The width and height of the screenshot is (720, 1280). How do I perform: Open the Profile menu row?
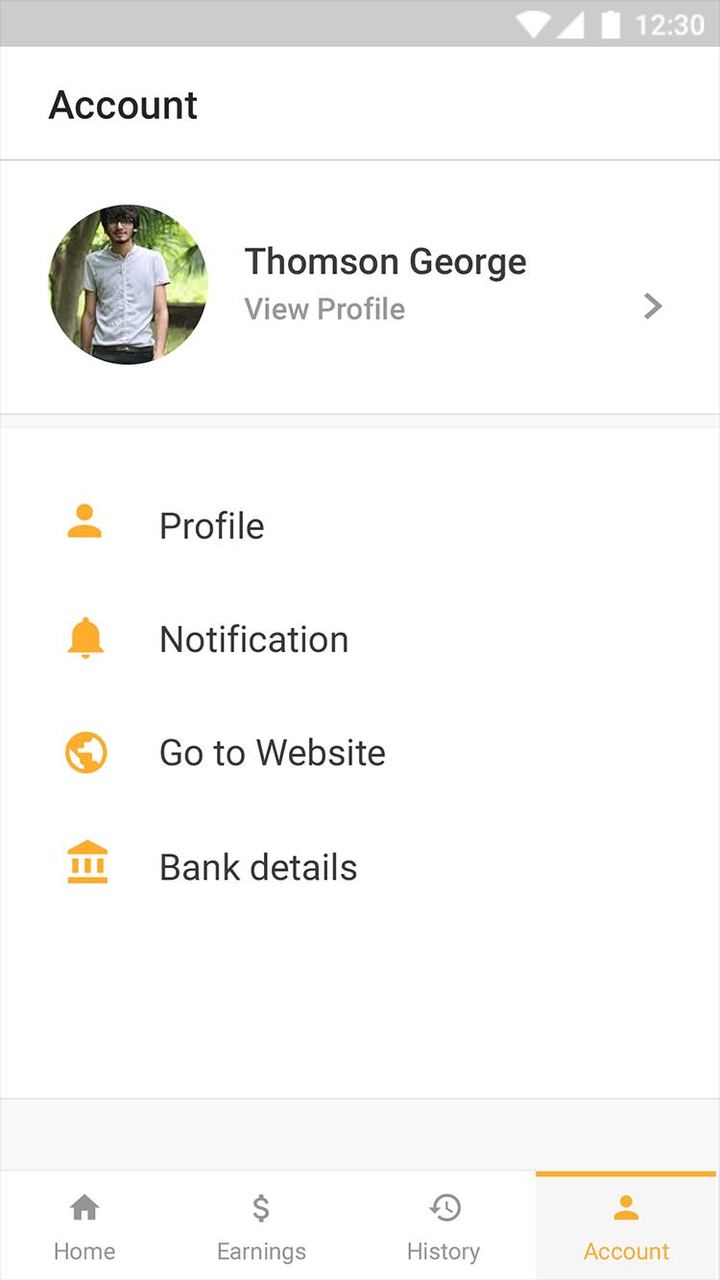pos(212,526)
